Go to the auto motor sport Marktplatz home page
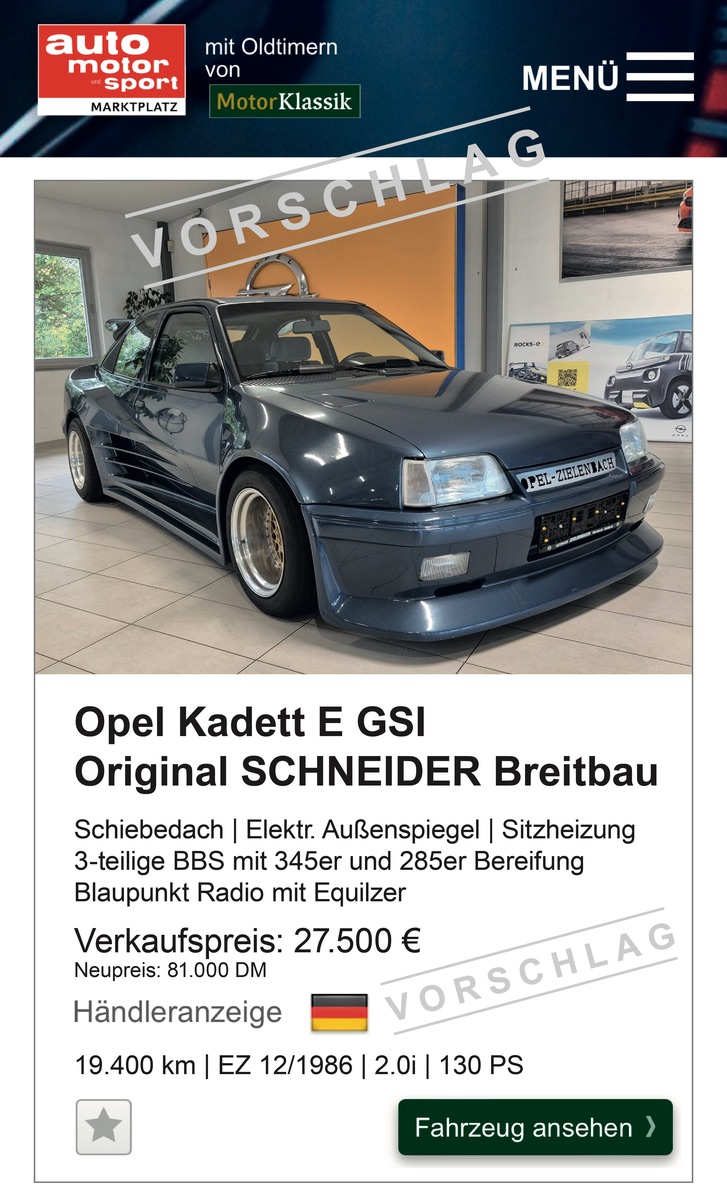Viewport: 727px width, 1200px height. click(112, 69)
